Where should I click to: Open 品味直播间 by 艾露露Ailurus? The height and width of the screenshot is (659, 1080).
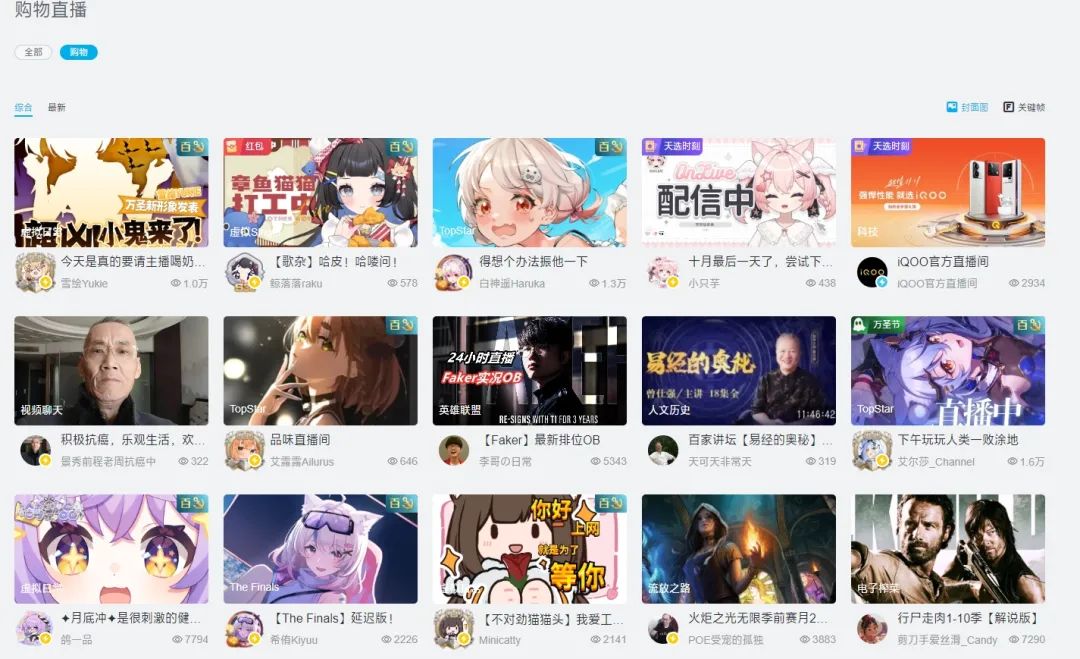[x=320, y=371]
